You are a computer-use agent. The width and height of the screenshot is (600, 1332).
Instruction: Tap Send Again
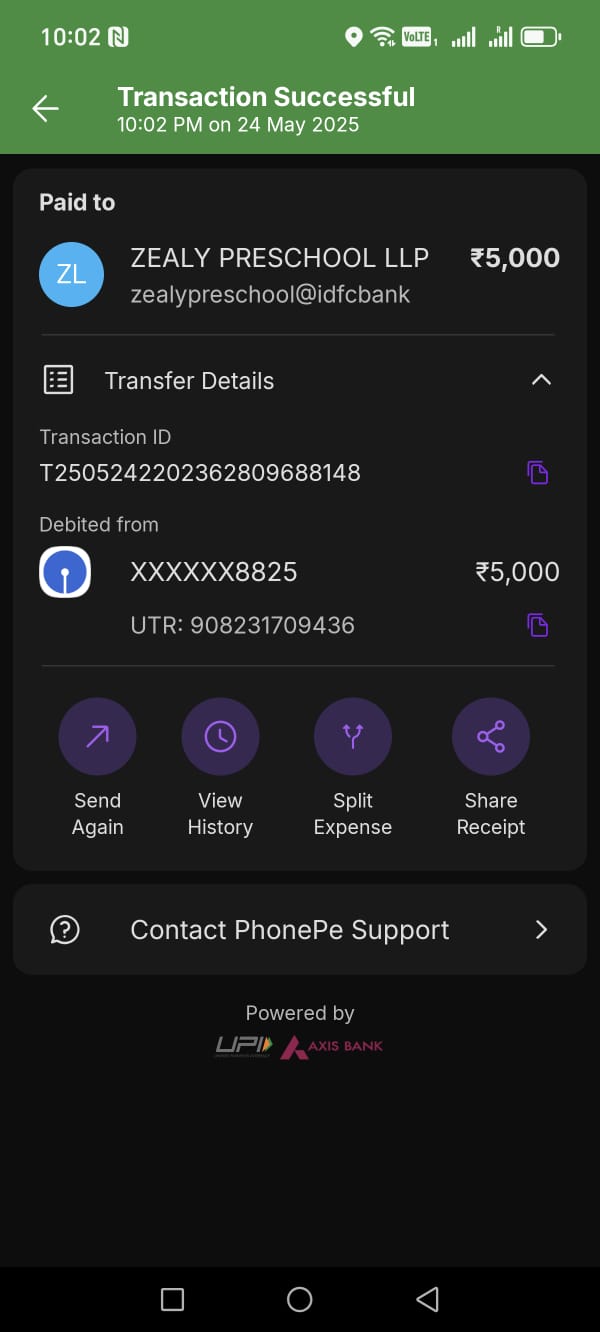pos(97,738)
